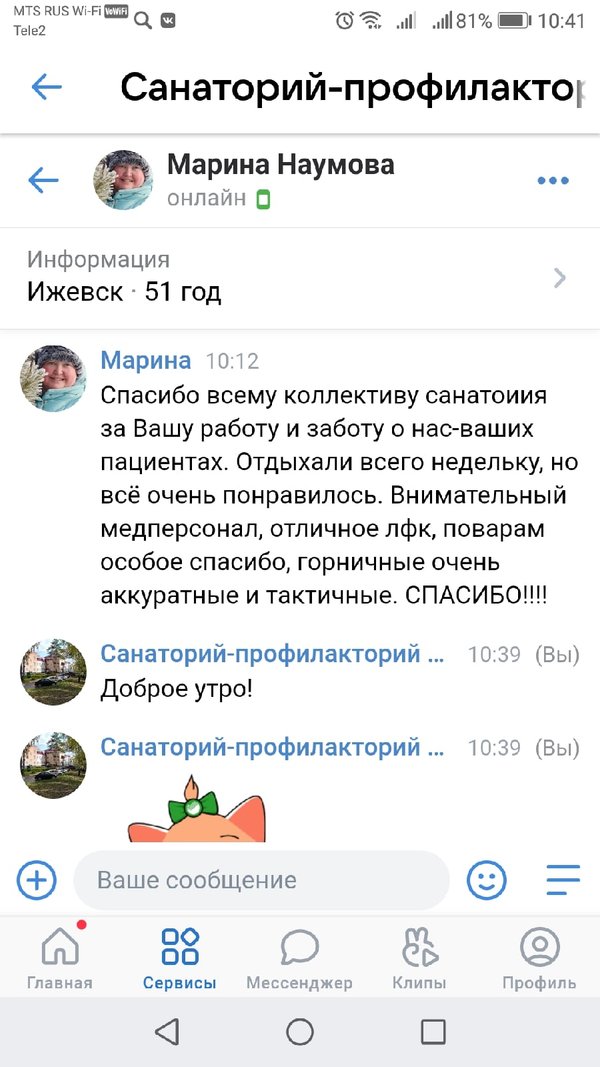The height and width of the screenshot is (1067, 600).
Task: Go to the Мессенджер tab
Action: tap(299, 958)
